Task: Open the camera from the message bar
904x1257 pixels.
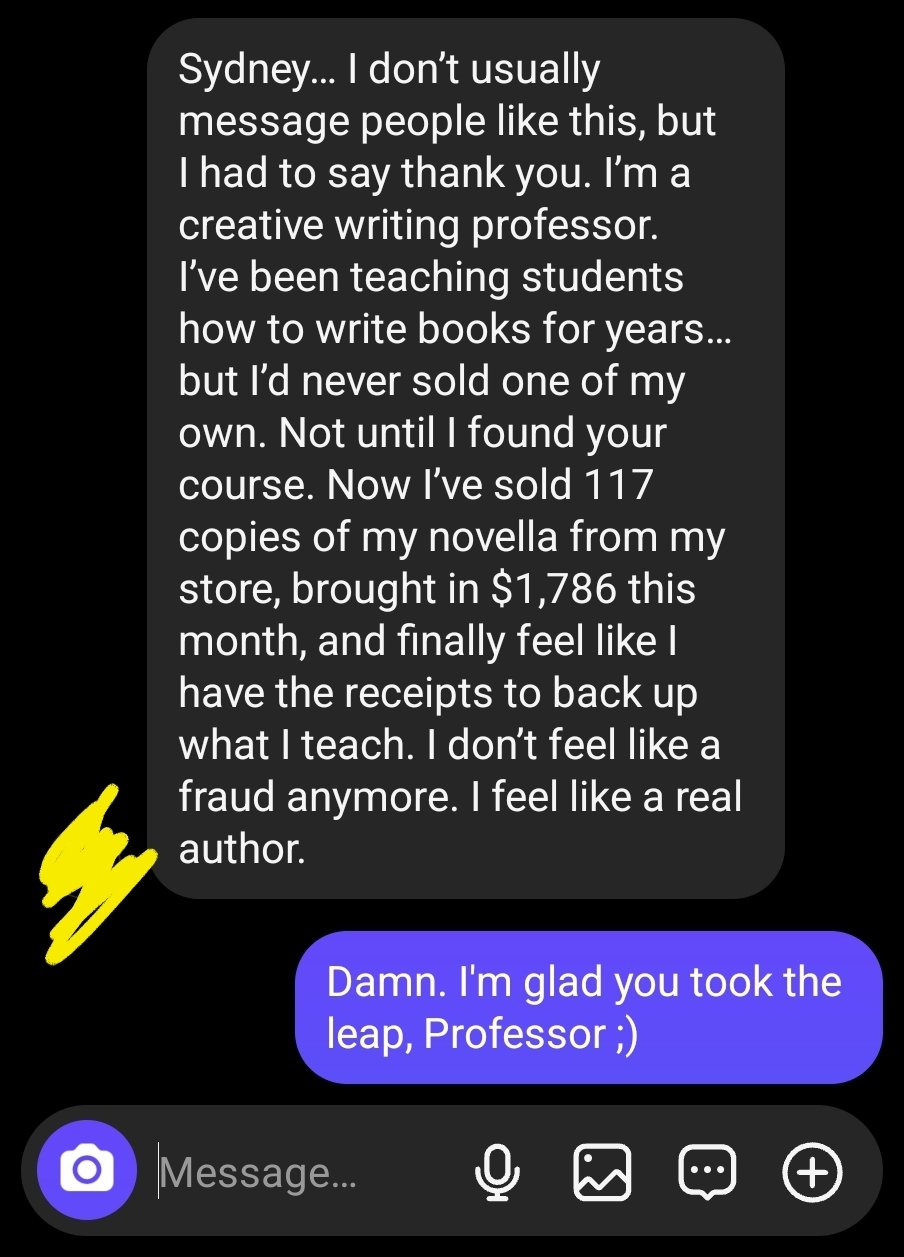Action: click(x=86, y=1170)
